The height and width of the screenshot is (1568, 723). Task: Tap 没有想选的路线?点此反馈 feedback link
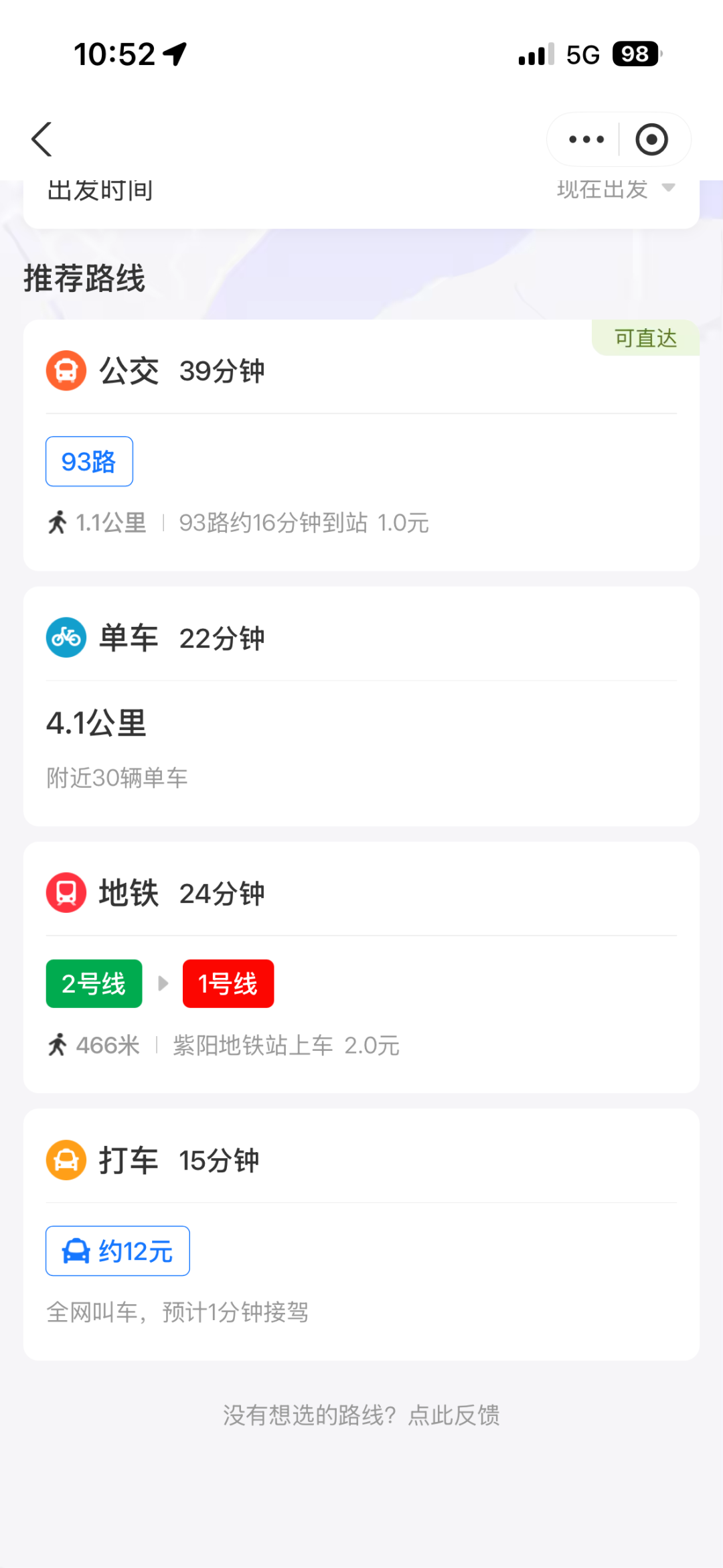[361, 1415]
